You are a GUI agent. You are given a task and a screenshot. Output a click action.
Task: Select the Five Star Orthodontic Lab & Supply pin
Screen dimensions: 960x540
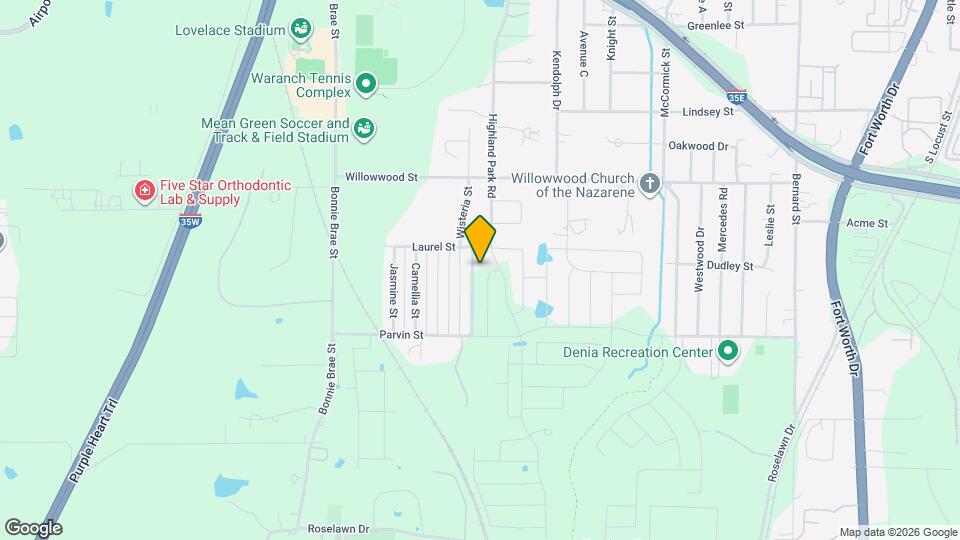[x=145, y=189]
